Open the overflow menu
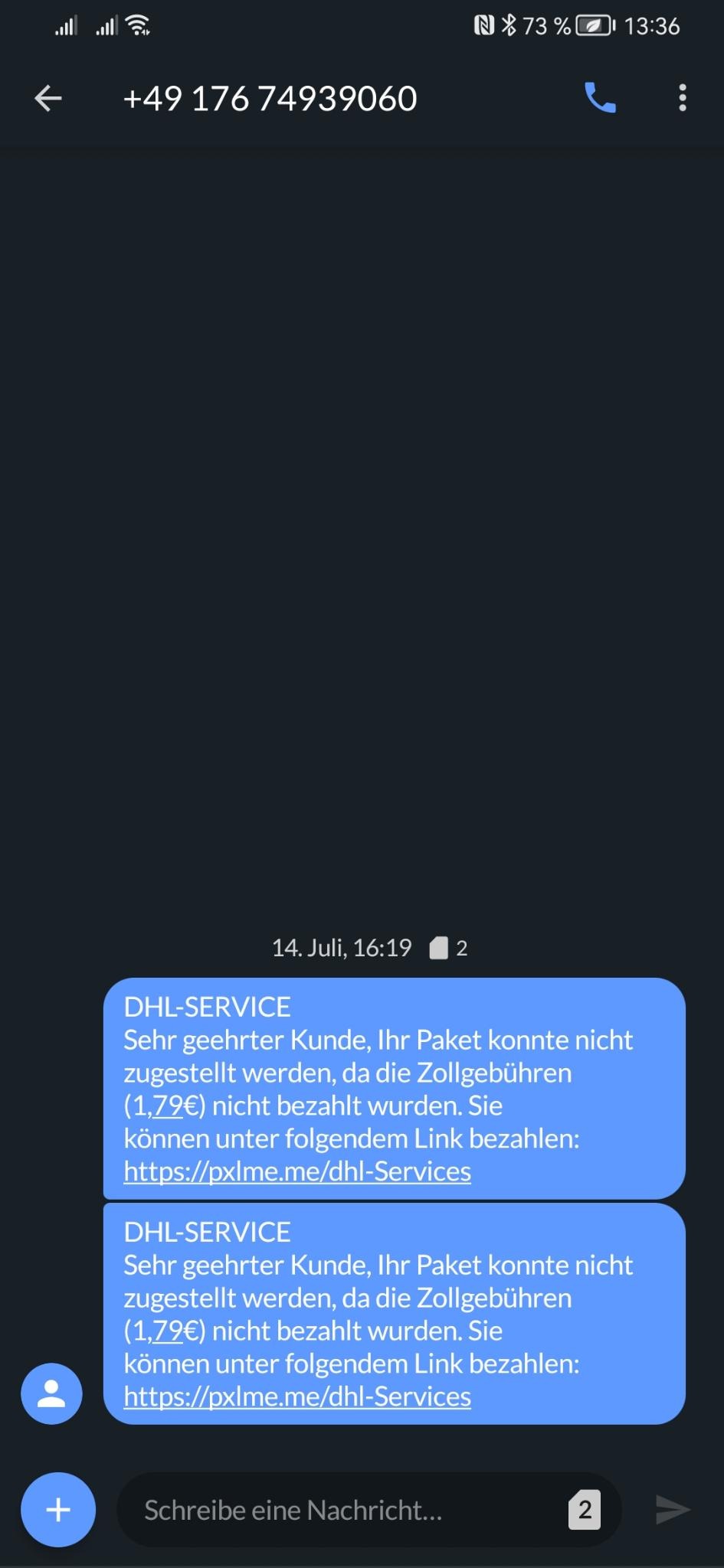The width and height of the screenshot is (724, 1568). (x=682, y=98)
